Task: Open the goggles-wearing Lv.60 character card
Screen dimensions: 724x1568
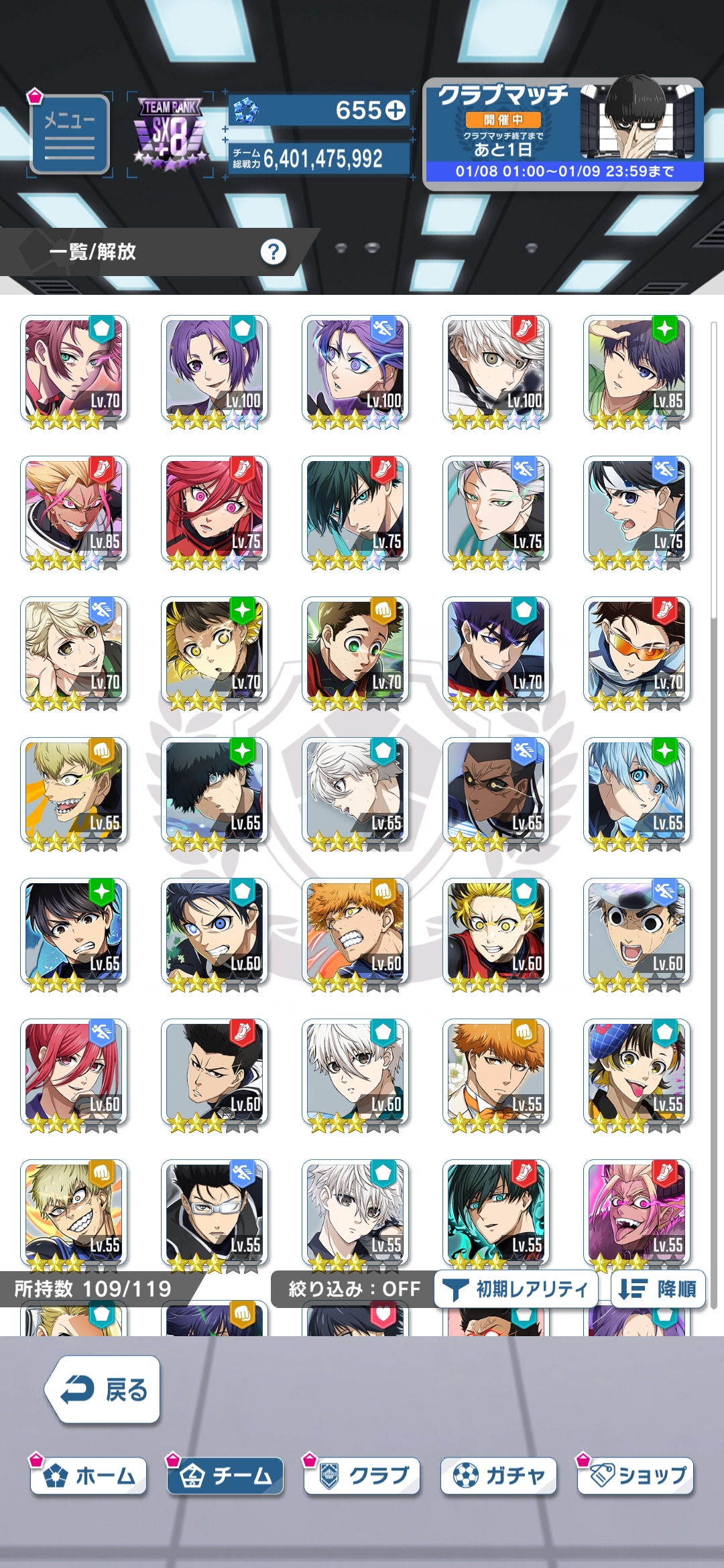Action: click(637, 933)
